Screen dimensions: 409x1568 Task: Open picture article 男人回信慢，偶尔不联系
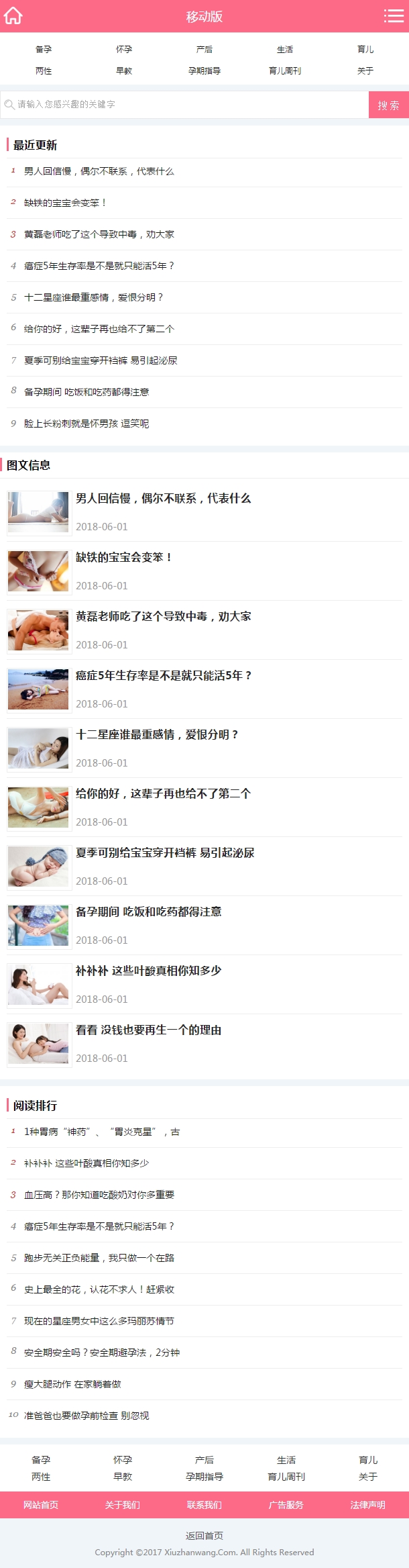click(x=163, y=499)
